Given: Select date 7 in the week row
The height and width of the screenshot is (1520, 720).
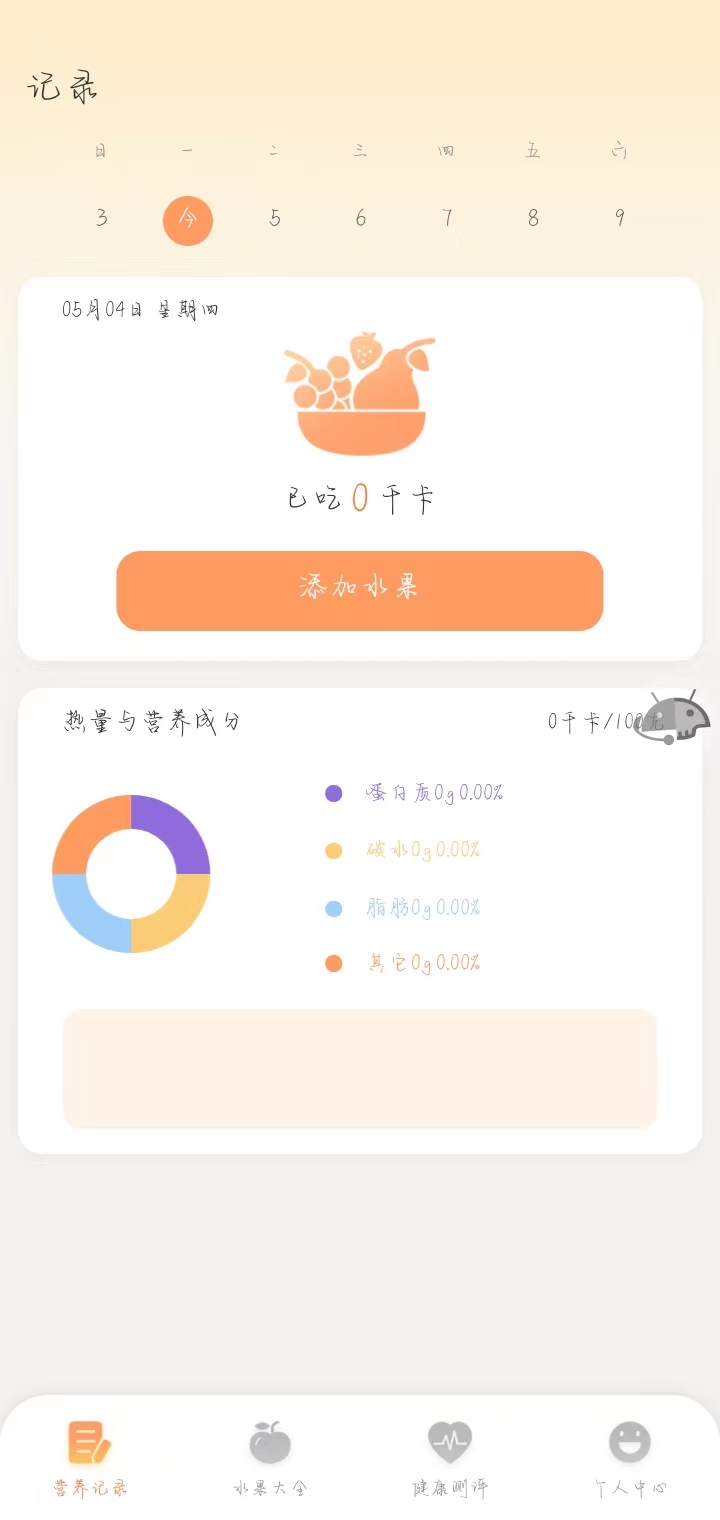Looking at the screenshot, I should (x=447, y=218).
